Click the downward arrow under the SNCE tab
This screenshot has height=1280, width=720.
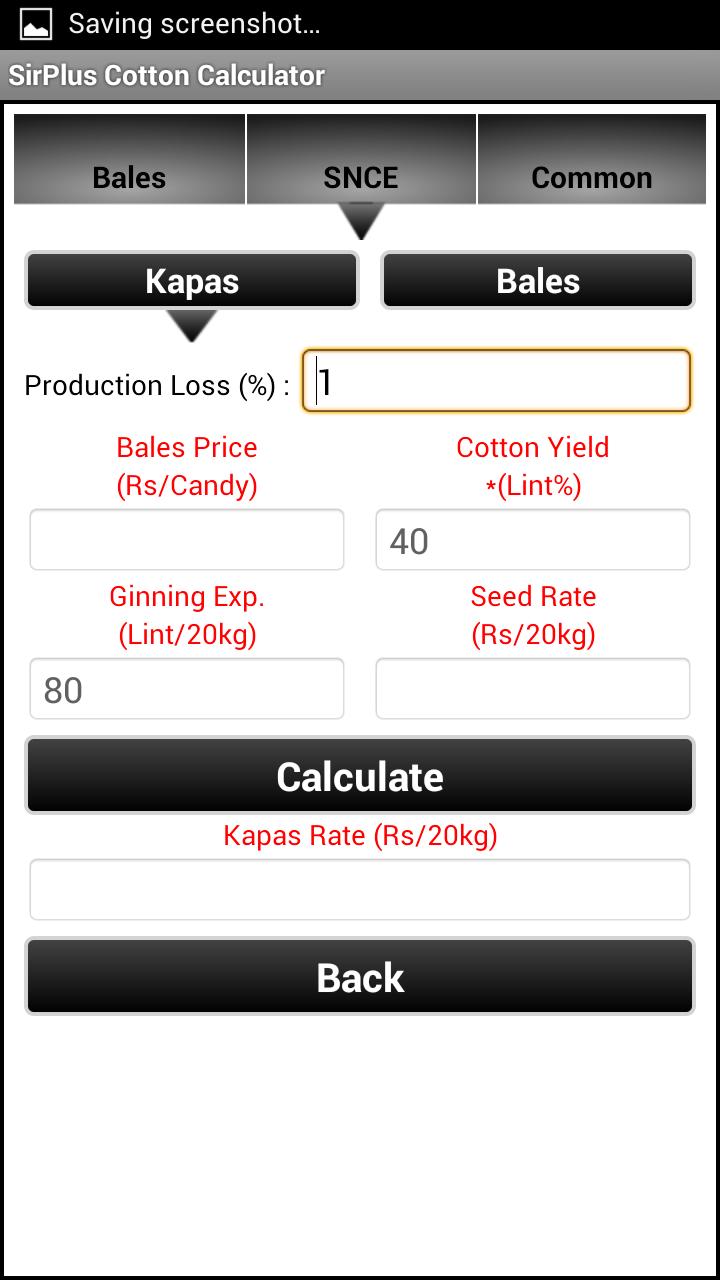(360, 220)
